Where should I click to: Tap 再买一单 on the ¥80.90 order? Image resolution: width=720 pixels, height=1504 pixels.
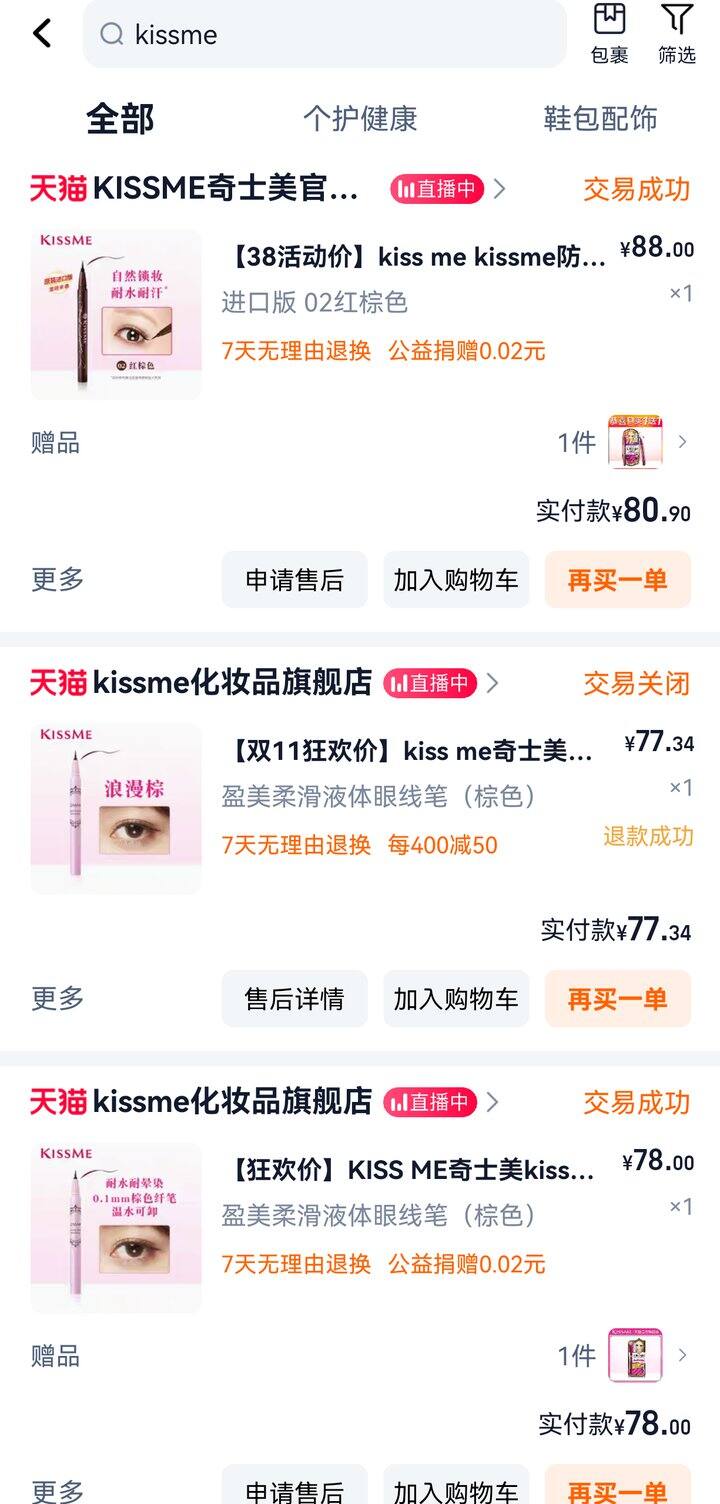click(x=617, y=580)
